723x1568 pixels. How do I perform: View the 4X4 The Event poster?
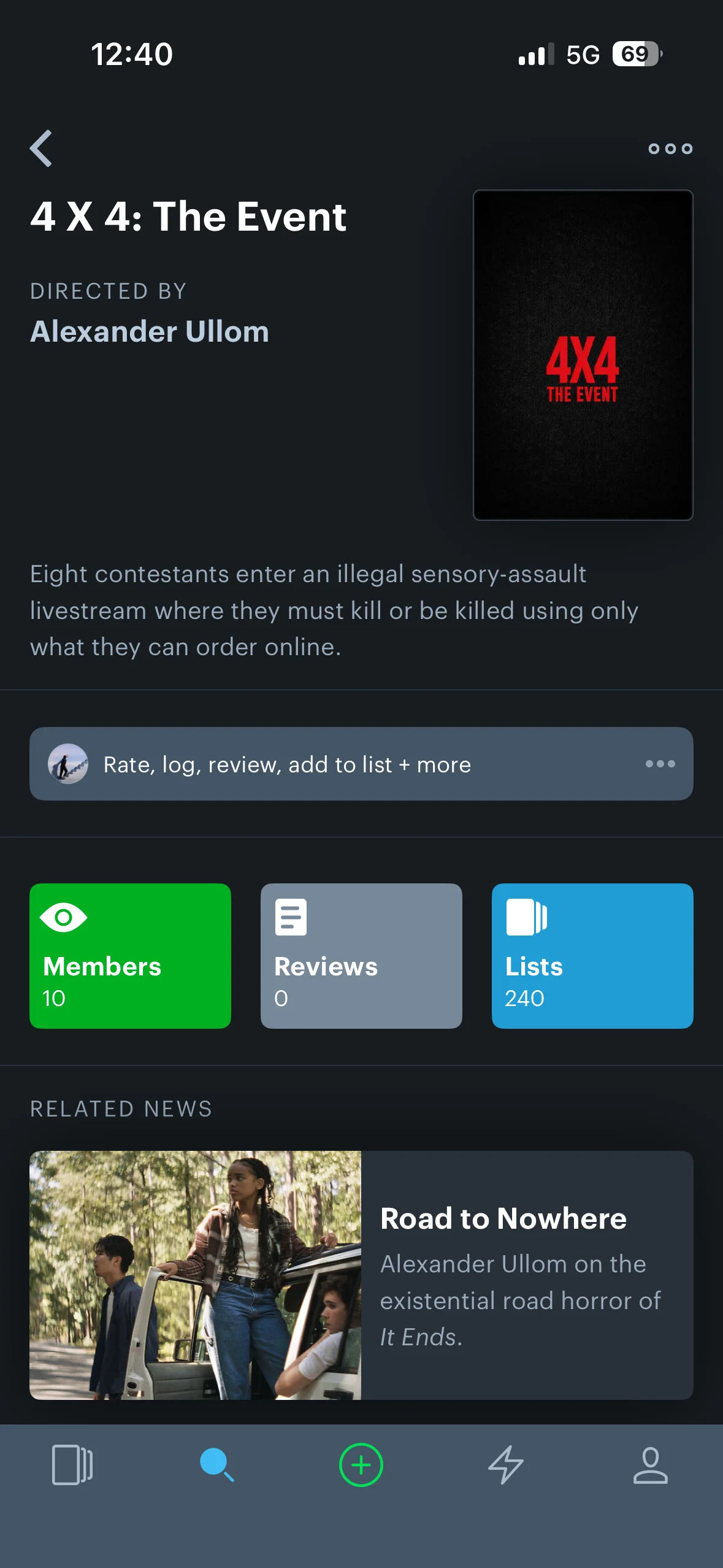coord(583,355)
